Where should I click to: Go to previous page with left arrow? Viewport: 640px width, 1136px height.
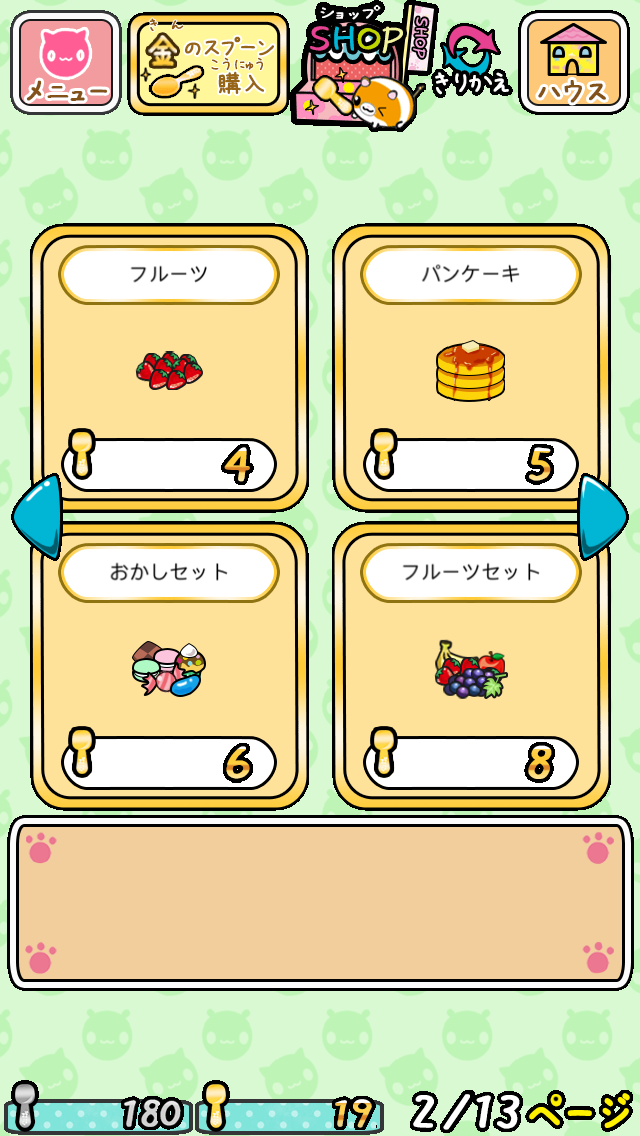tap(37, 517)
